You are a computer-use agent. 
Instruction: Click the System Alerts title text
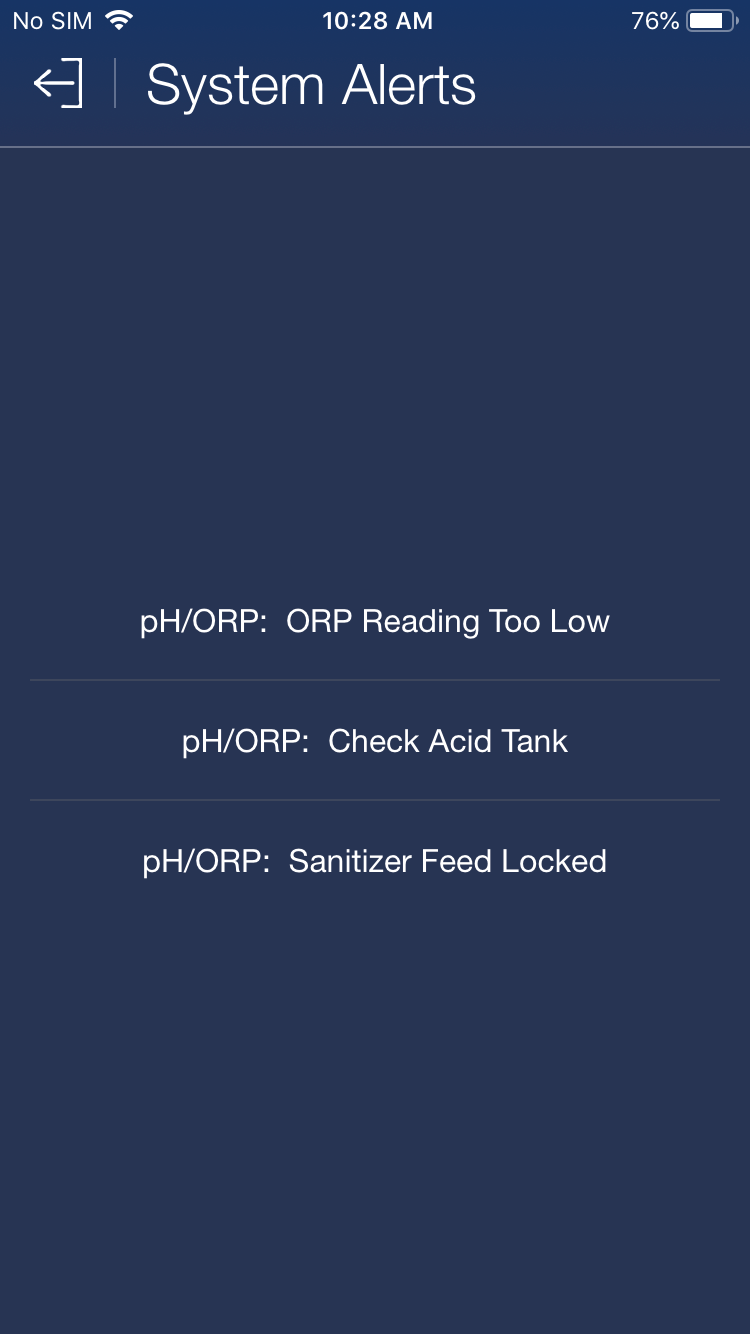click(311, 84)
